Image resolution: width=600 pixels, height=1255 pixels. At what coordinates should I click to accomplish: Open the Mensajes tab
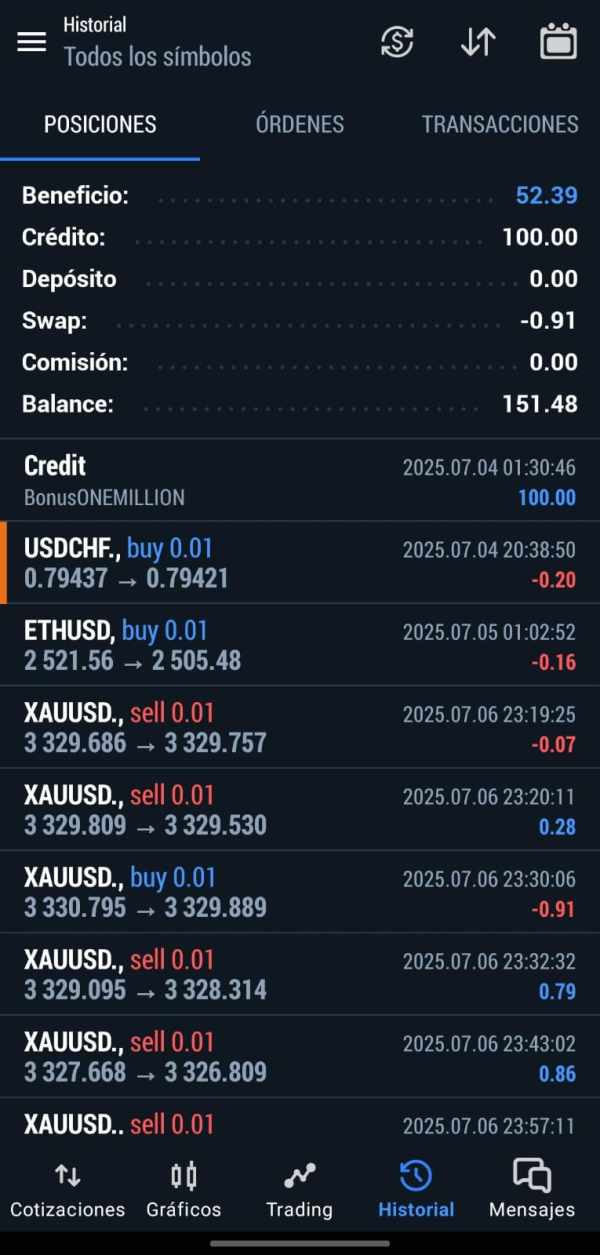(x=532, y=1190)
